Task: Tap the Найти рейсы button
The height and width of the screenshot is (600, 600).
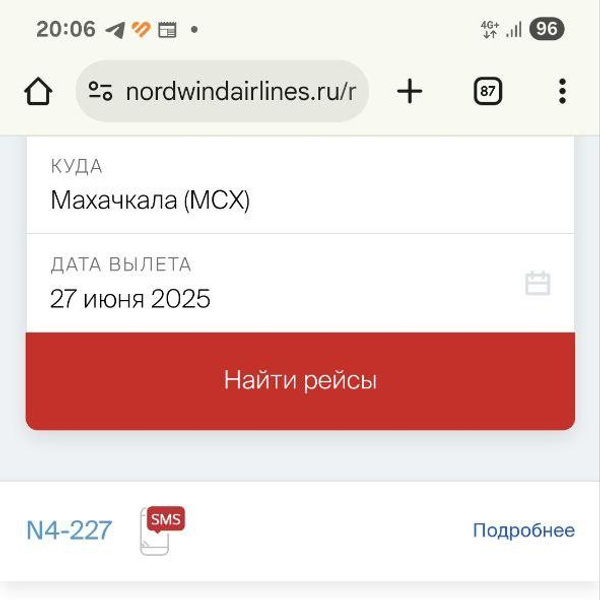Action: click(300, 381)
